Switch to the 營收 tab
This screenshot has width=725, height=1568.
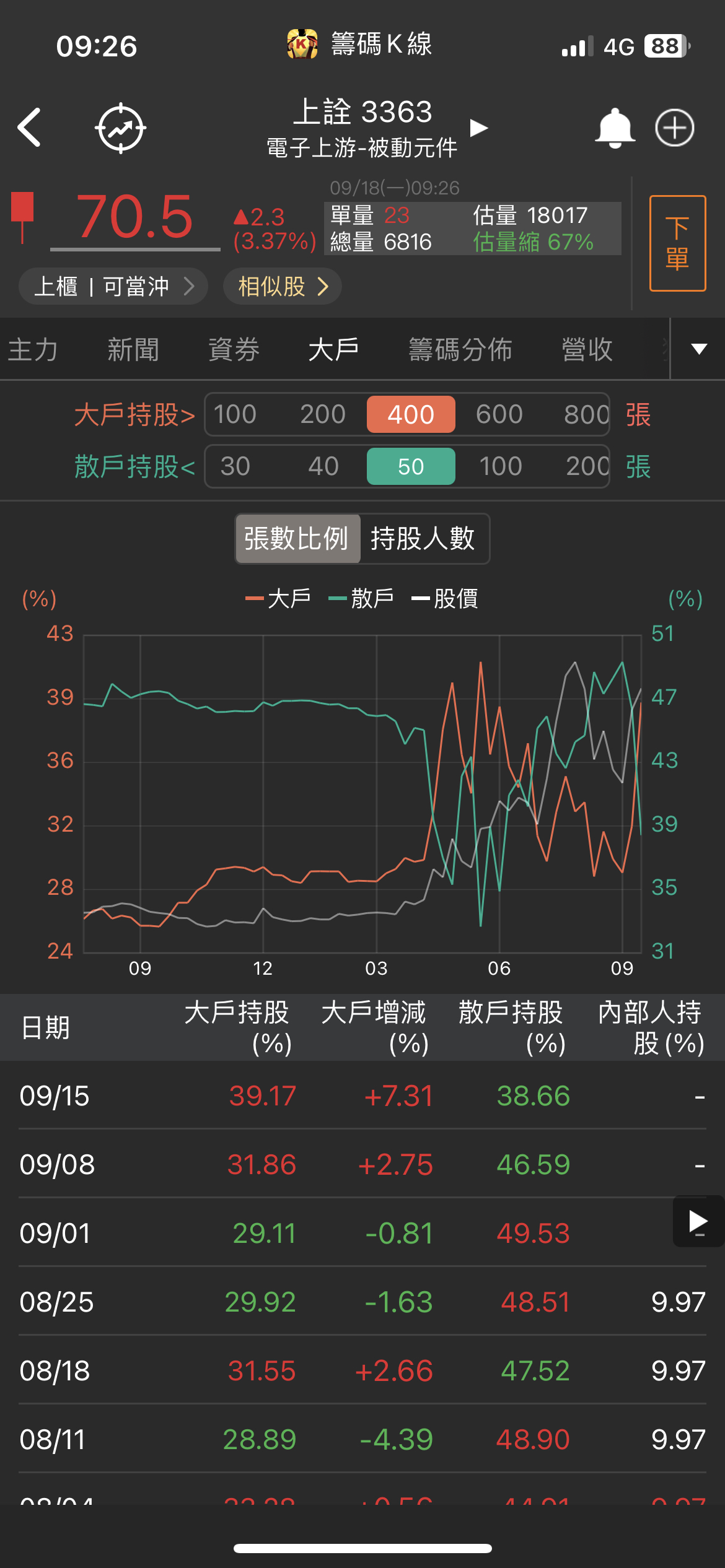(587, 350)
